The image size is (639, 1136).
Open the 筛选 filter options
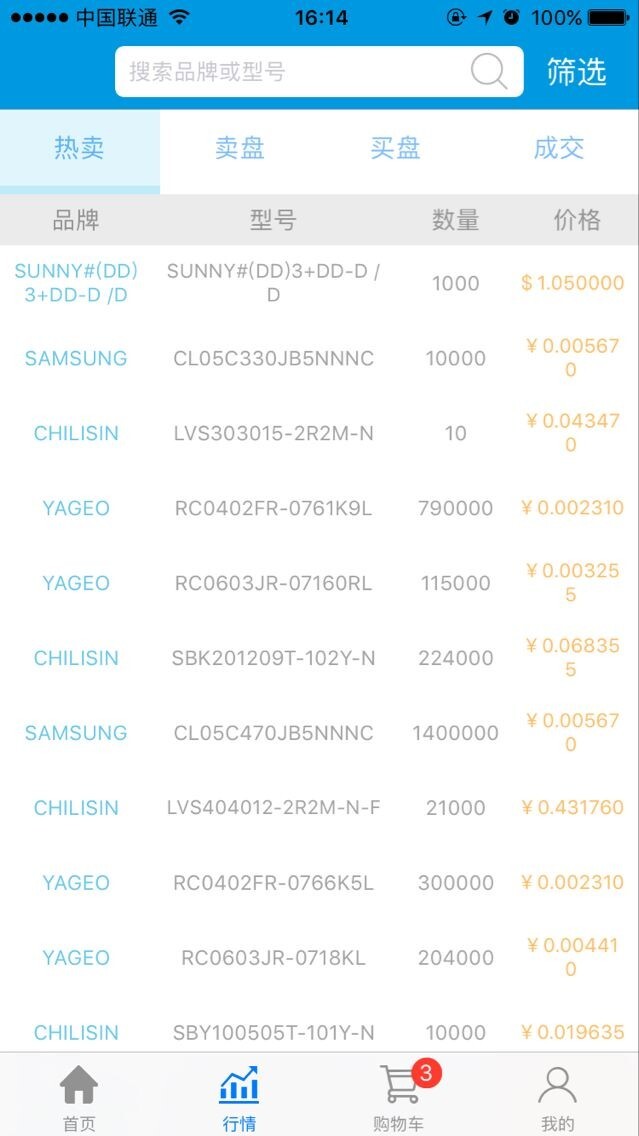point(577,72)
